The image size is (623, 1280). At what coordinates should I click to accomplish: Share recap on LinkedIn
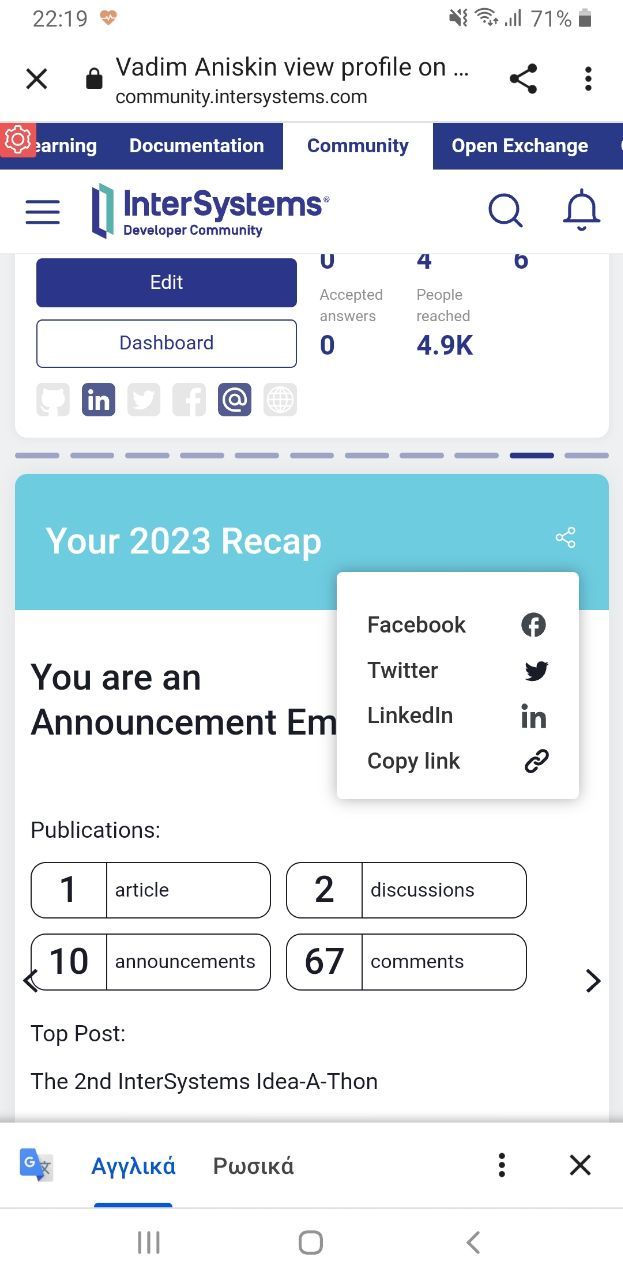(457, 716)
